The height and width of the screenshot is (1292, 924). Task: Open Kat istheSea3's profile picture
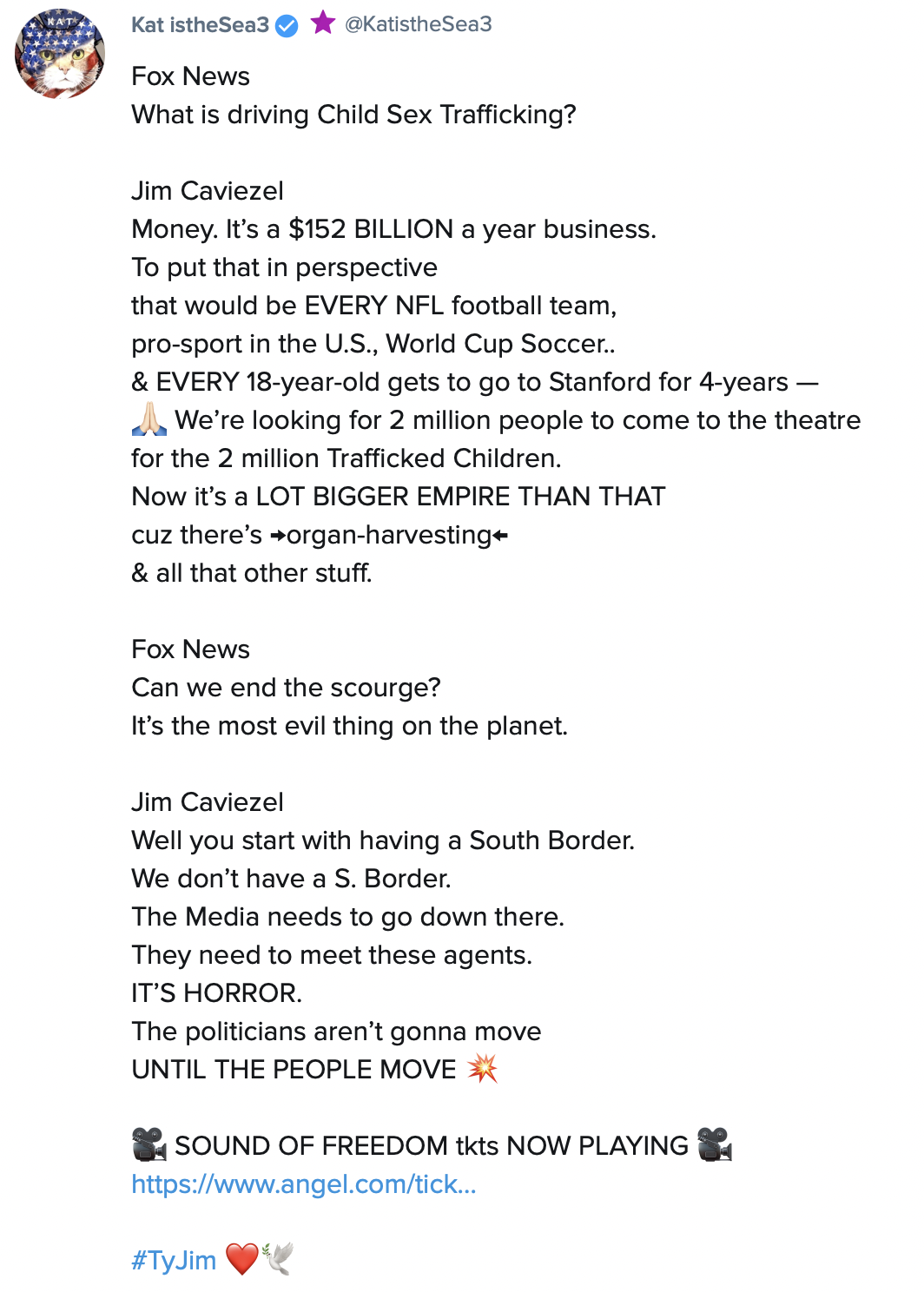click(x=60, y=54)
